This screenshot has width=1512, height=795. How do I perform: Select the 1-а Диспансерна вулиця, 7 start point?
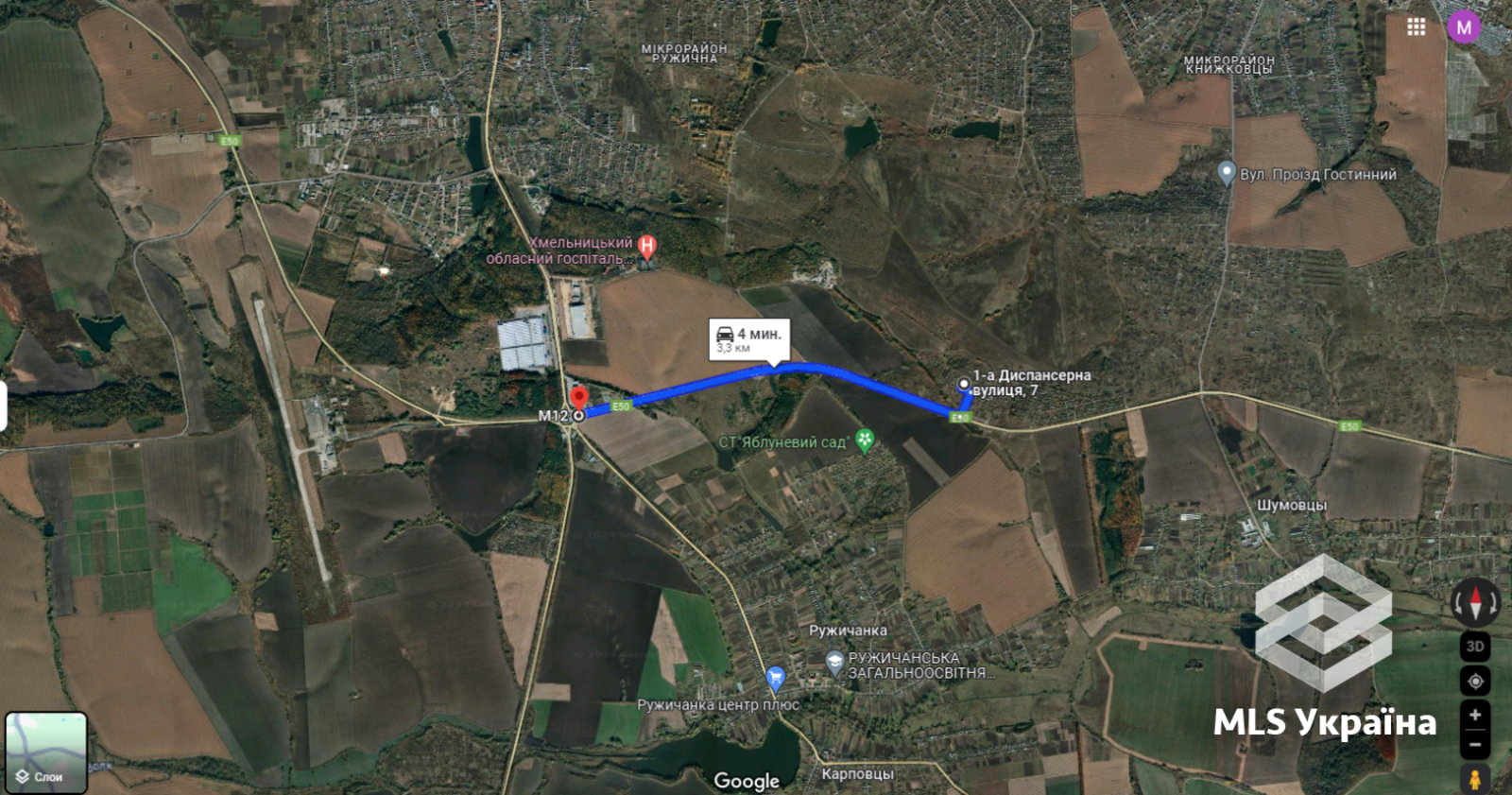963,384
